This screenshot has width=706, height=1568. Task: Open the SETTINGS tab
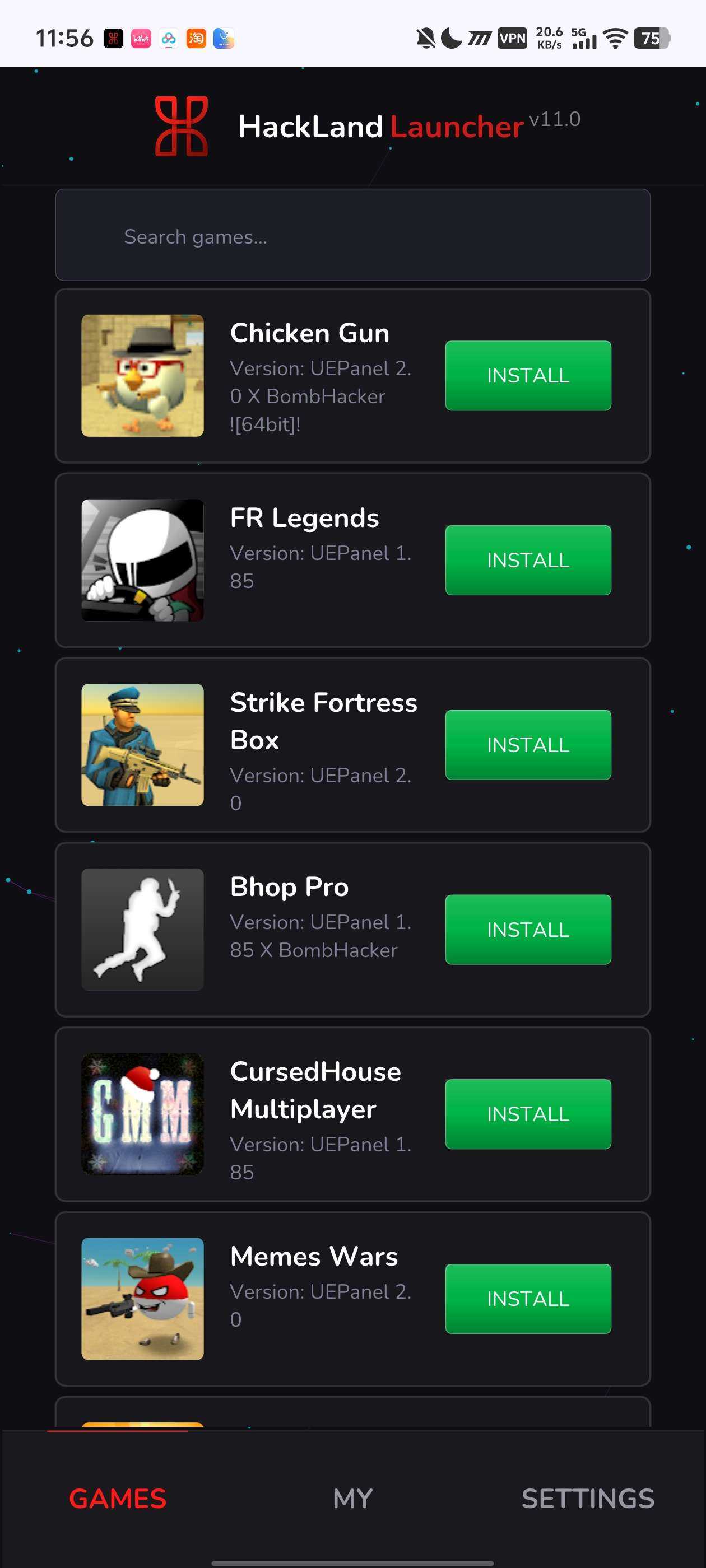pyautogui.click(x=587, y=1498)
